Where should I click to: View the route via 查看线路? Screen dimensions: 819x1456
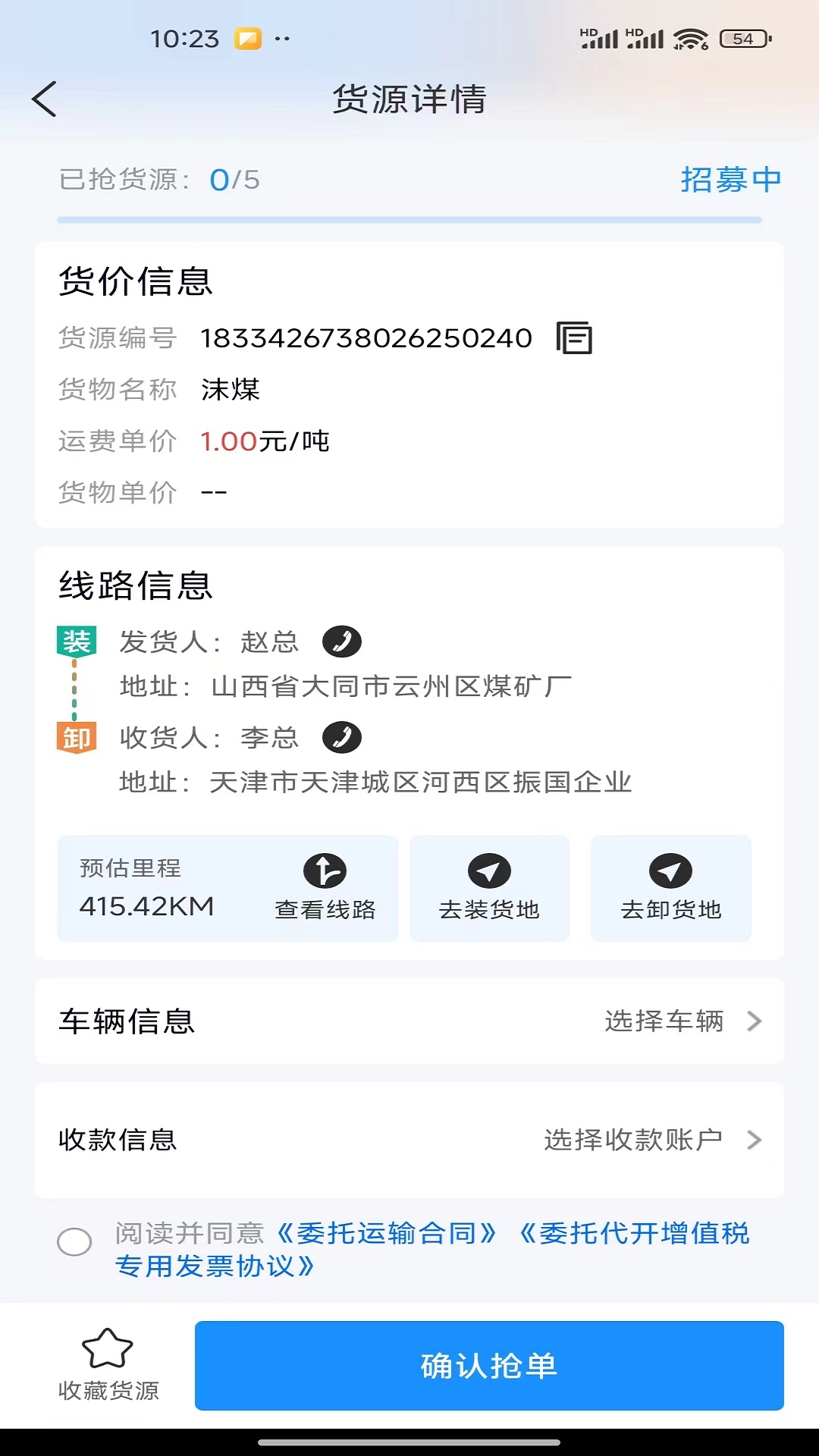point(325,888)
